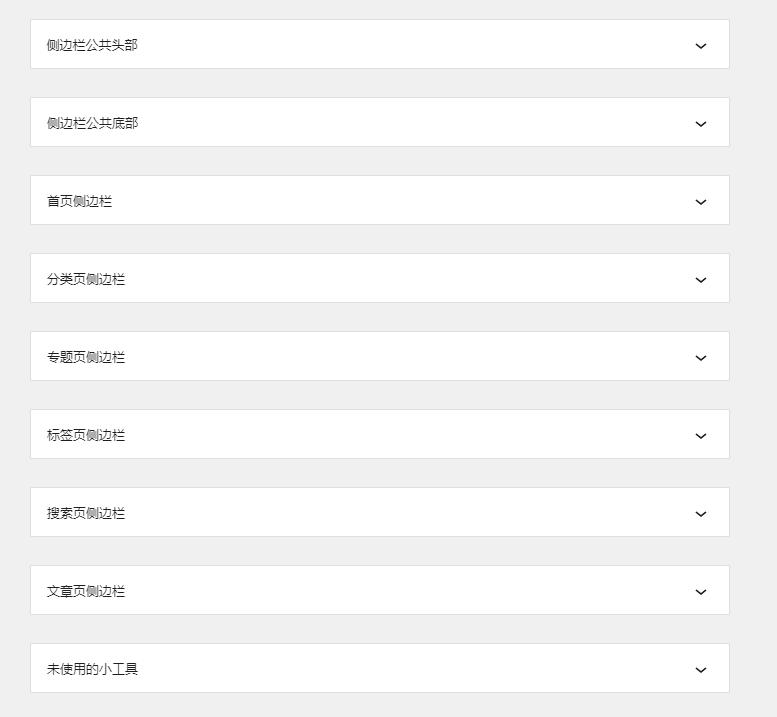This screenshot has height=717, width=777.
Task: Expand 标签页侧边栏 widget area
Action: coord(700,435)
